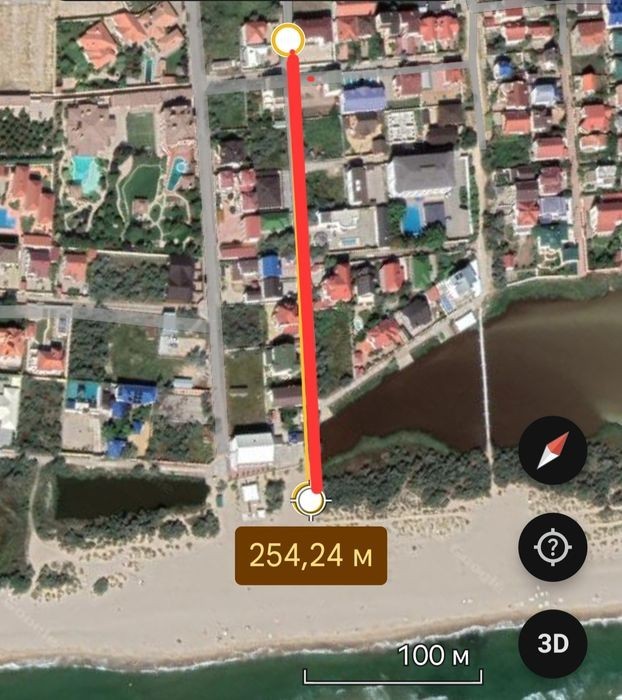Viewport: 622px width, 700px height.
Task: Center the map on my location
Action: [x=553, y=548]
